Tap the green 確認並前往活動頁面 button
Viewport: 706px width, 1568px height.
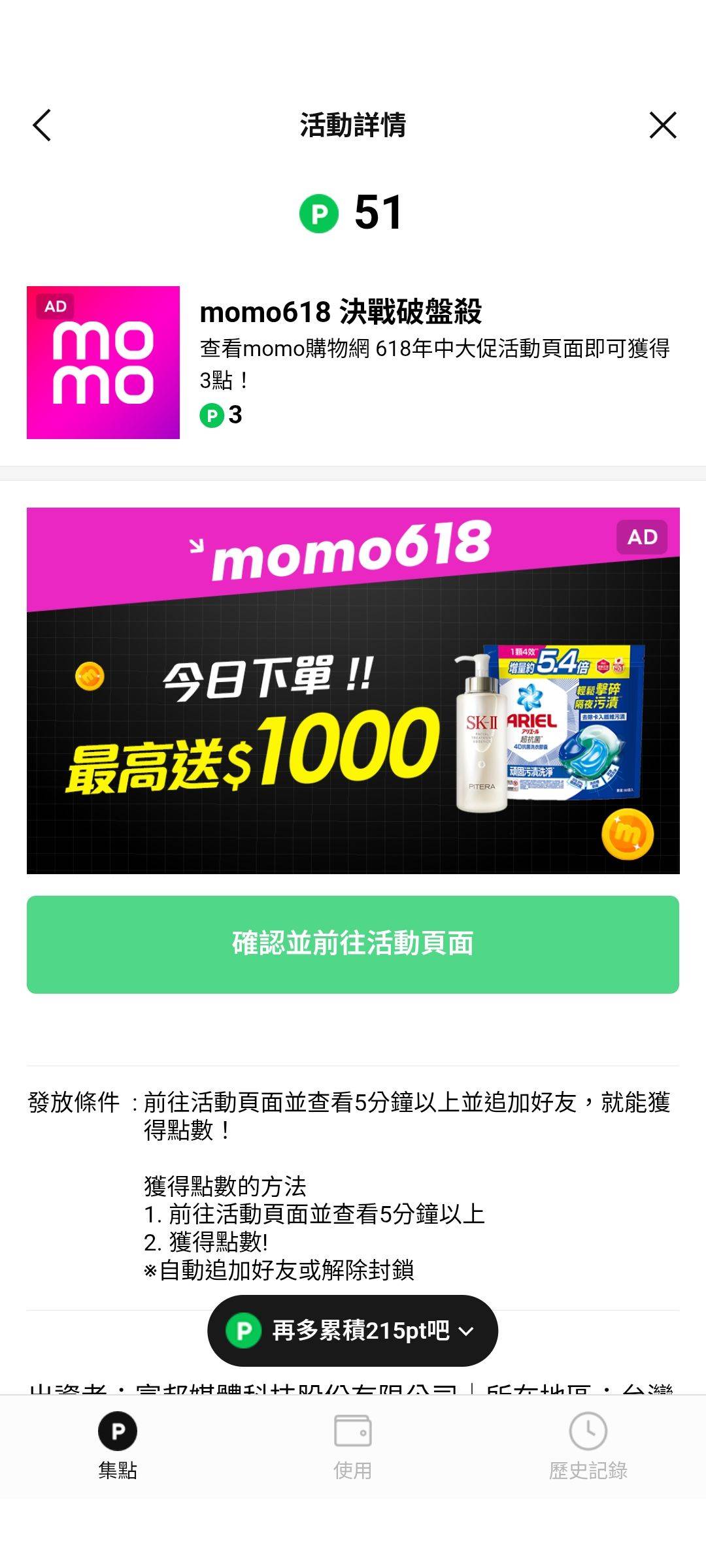353,944
